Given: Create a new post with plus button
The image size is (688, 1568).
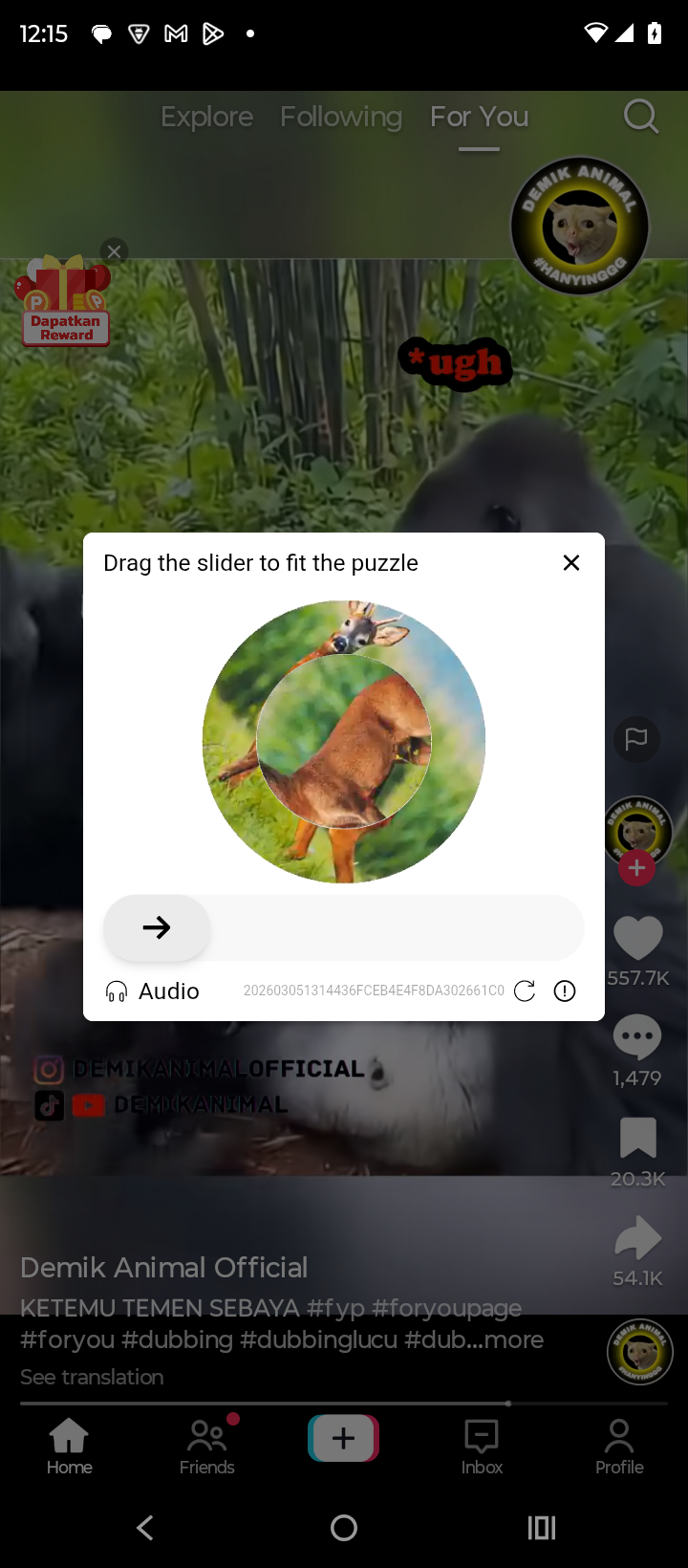Looking at the screenshot, I should [344, 1438].
